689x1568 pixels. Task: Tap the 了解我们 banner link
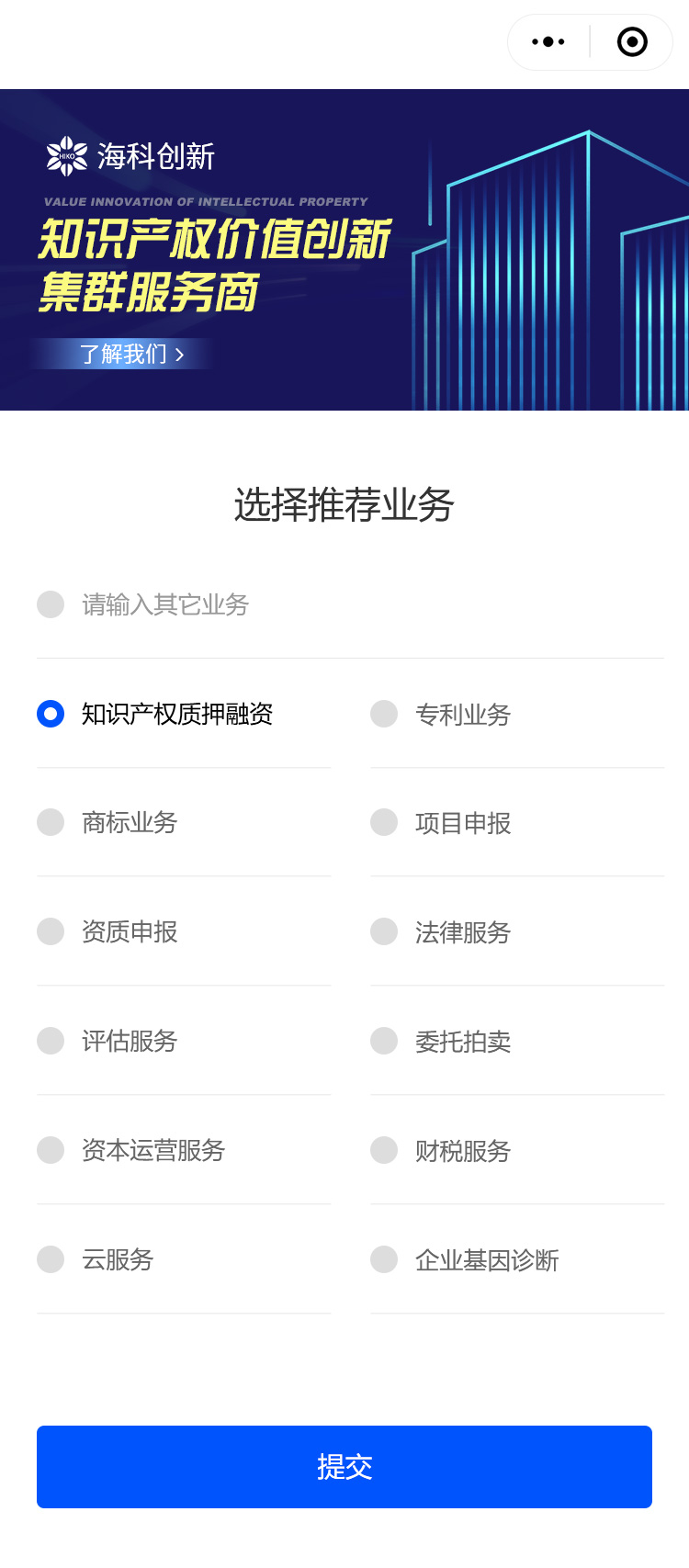[x=132, y=354]
